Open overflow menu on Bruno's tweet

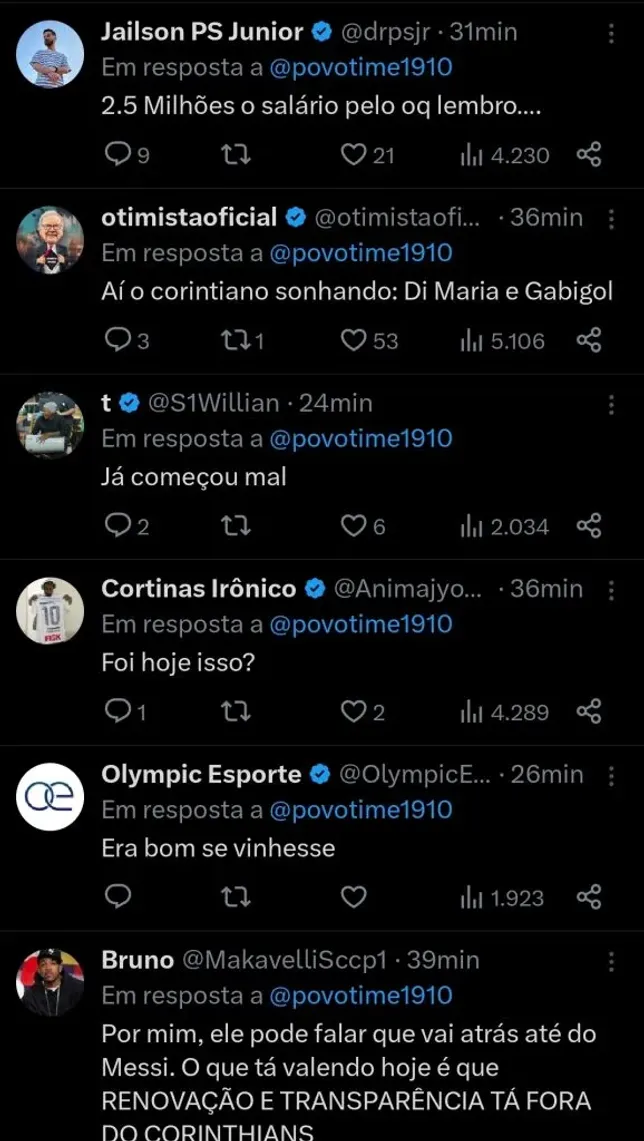click(611, 961)
